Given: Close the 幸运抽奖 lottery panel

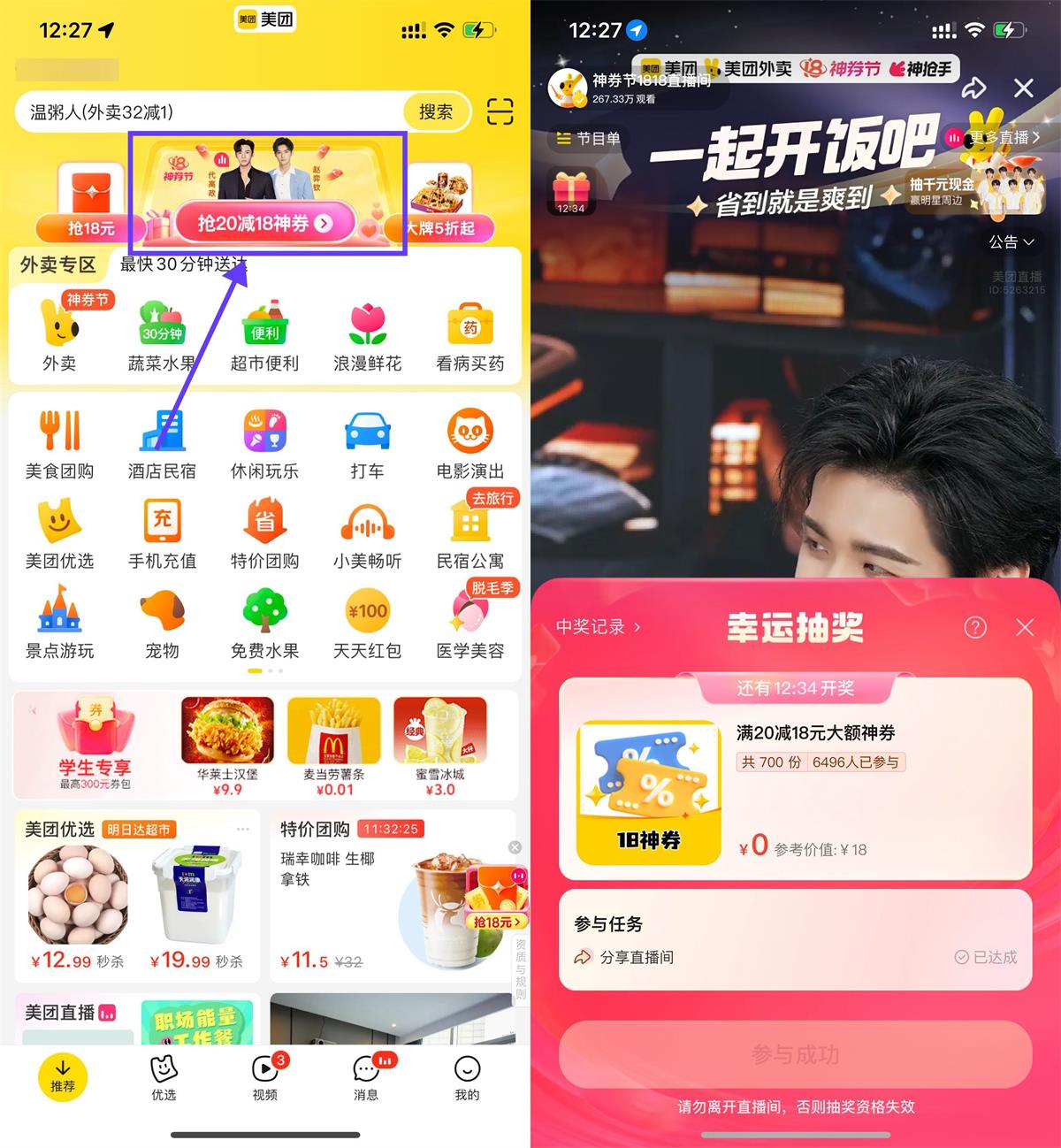Looking at the screenshot, I should pos(1025,627).
